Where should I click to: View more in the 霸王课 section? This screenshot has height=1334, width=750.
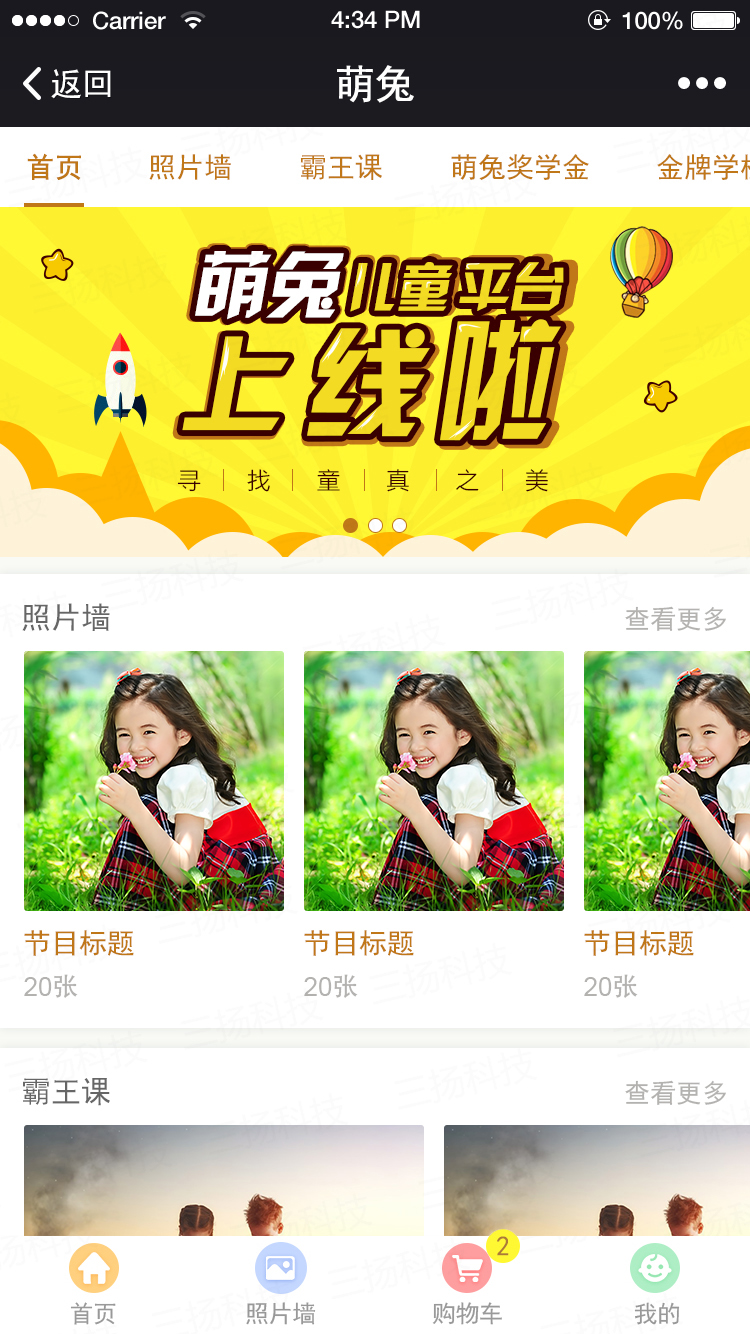tap(675, 1093)
